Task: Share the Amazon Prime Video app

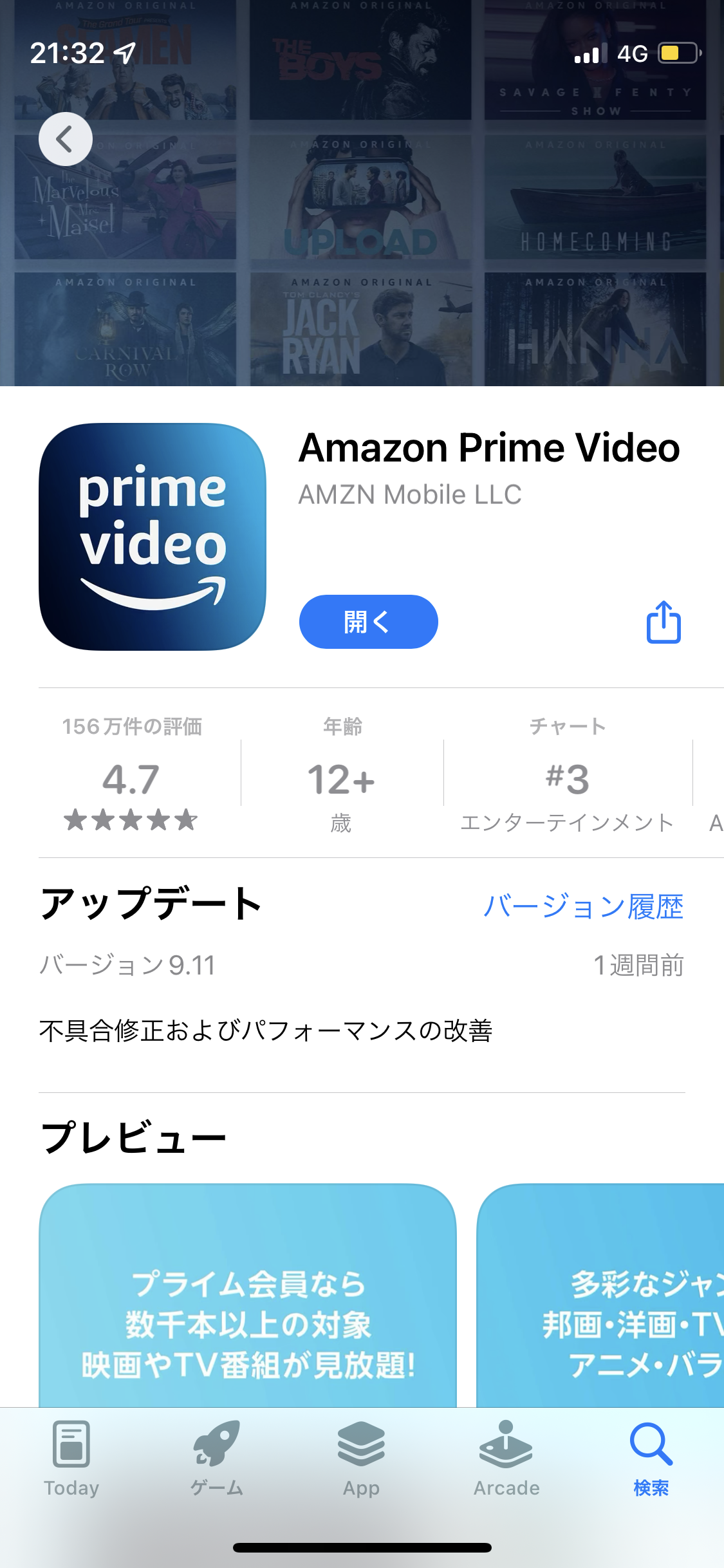Action: click(664, 622)
